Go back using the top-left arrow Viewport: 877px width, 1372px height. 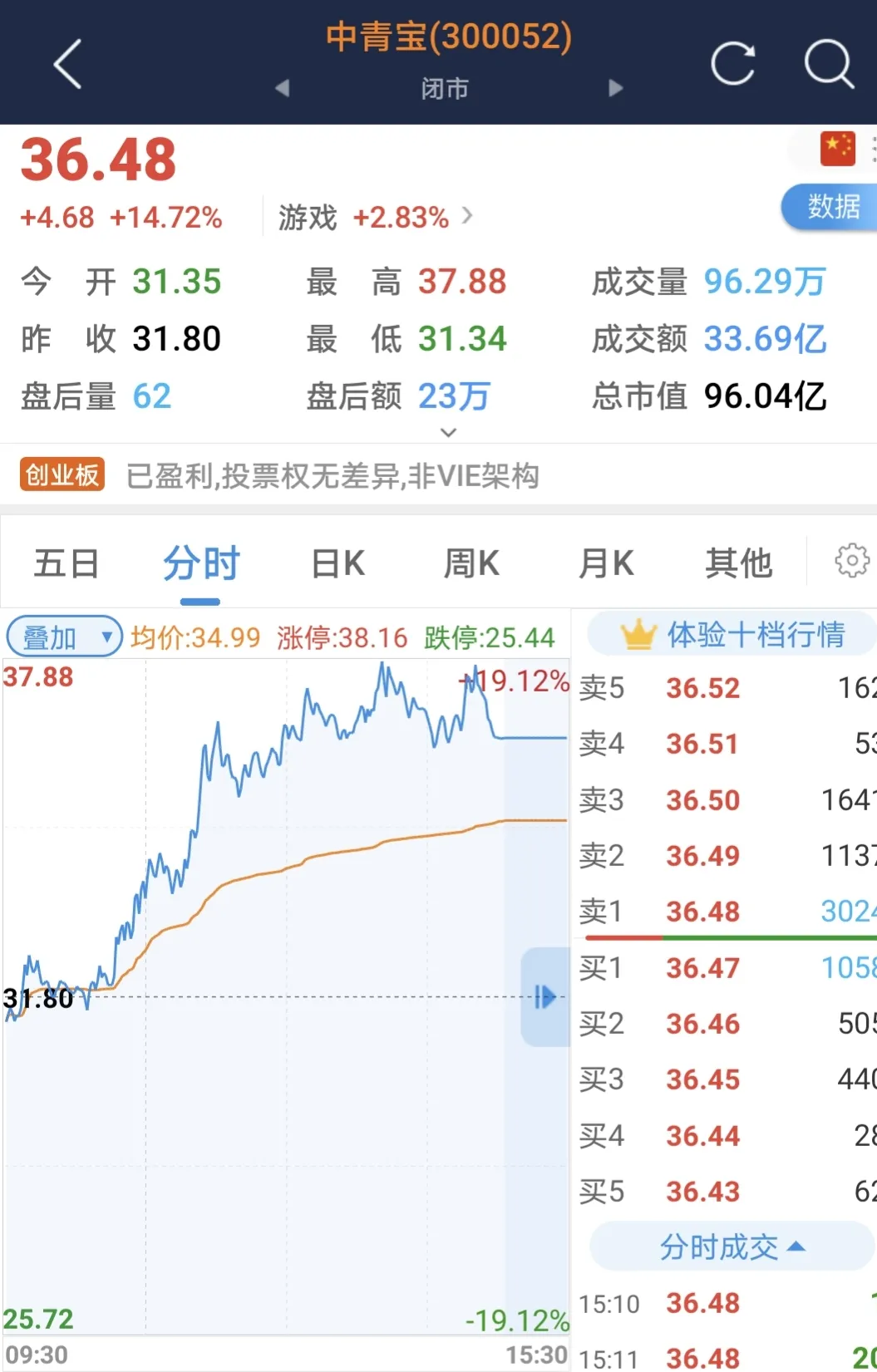pyautogui.click(x=67, y=64)
